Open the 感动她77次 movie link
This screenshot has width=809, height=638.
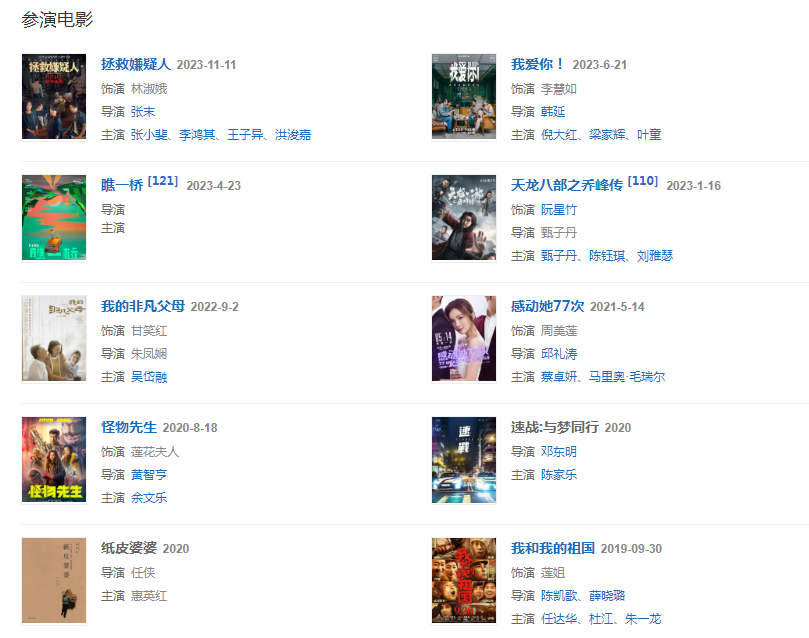(547, 306)
